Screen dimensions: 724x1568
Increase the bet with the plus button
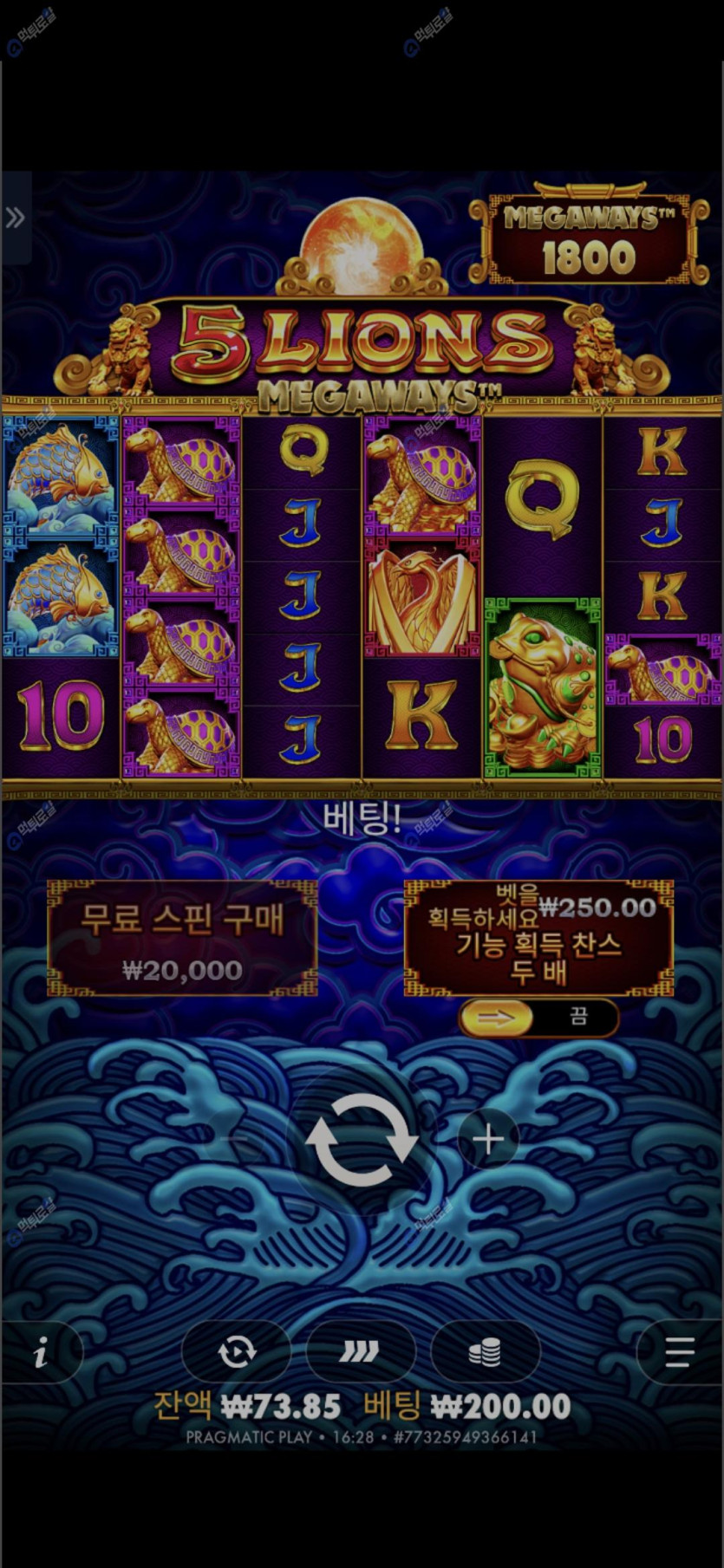tap(488, 1140)
